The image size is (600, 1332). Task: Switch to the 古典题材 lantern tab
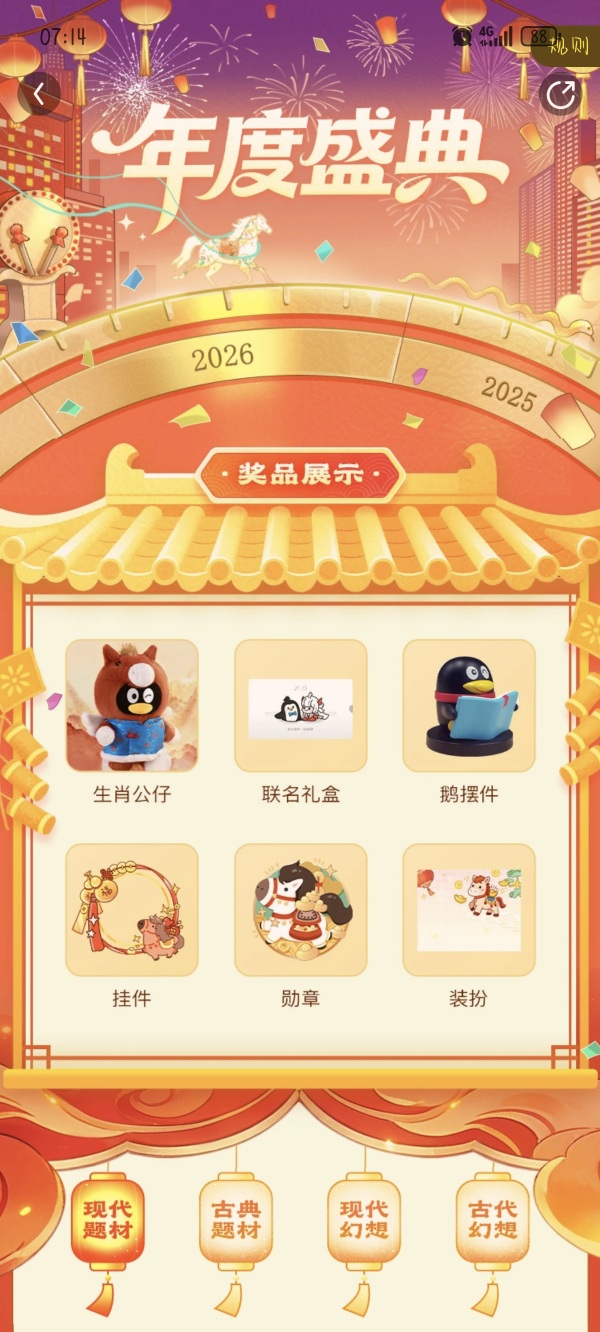236,1219
